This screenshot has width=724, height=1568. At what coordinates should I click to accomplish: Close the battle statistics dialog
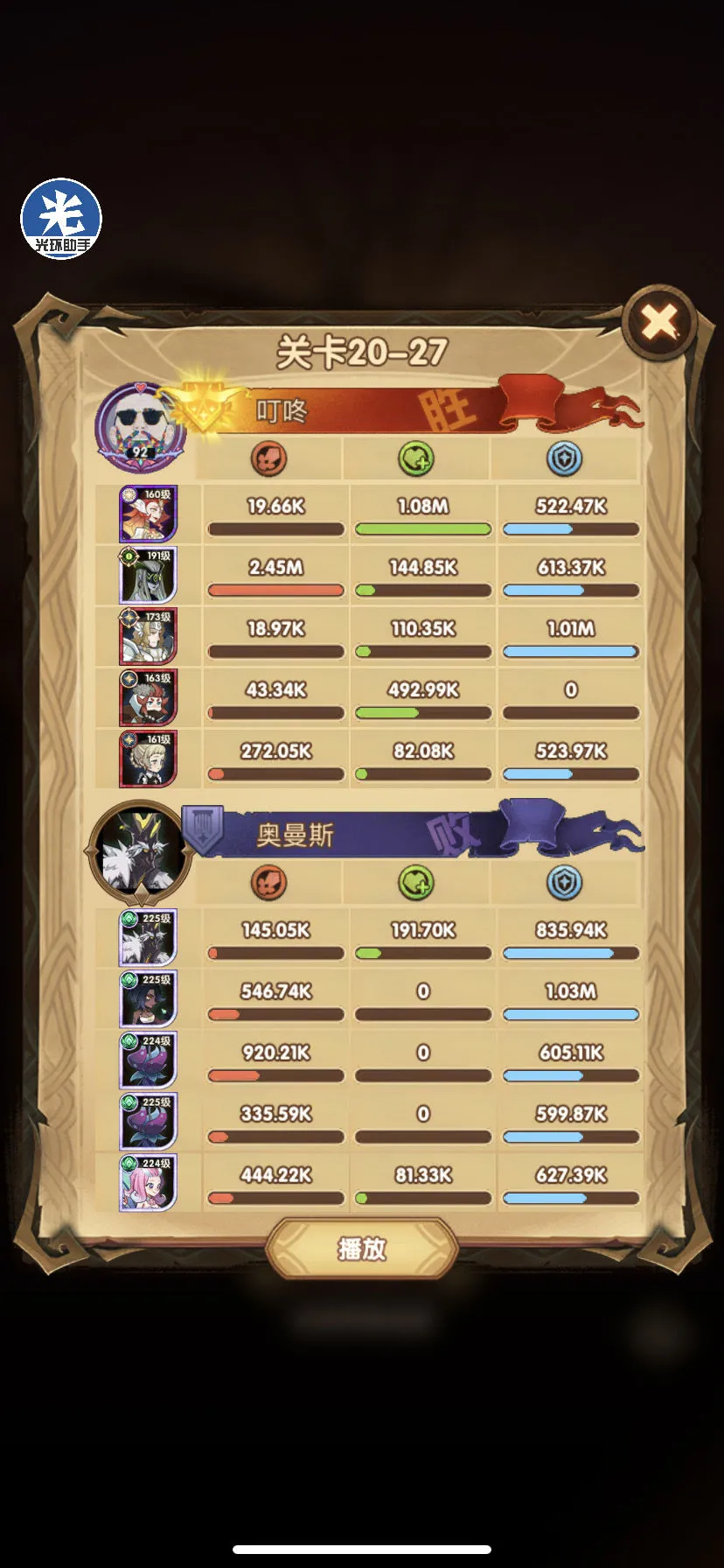[x=658, y=323]
